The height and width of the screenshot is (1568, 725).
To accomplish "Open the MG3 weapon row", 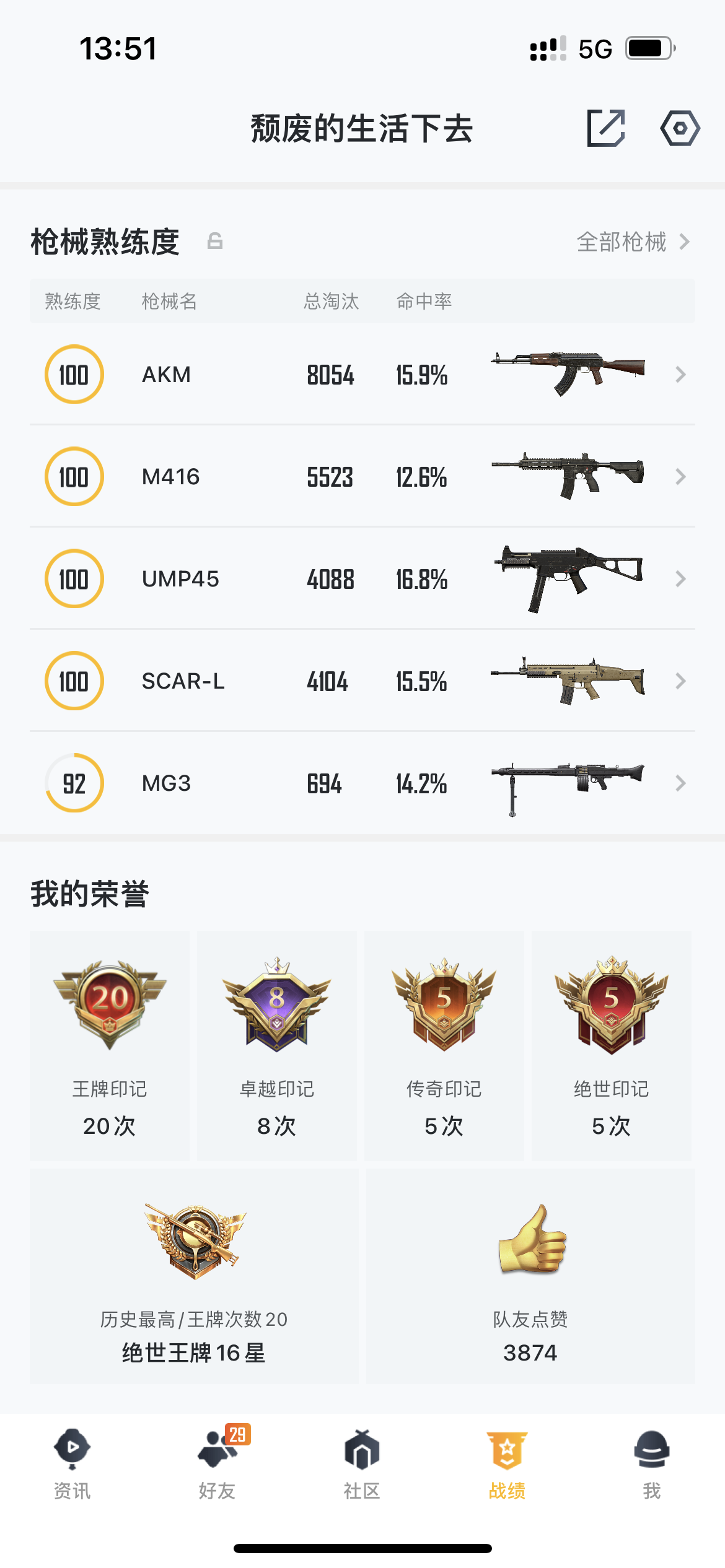I will point(362,783).
